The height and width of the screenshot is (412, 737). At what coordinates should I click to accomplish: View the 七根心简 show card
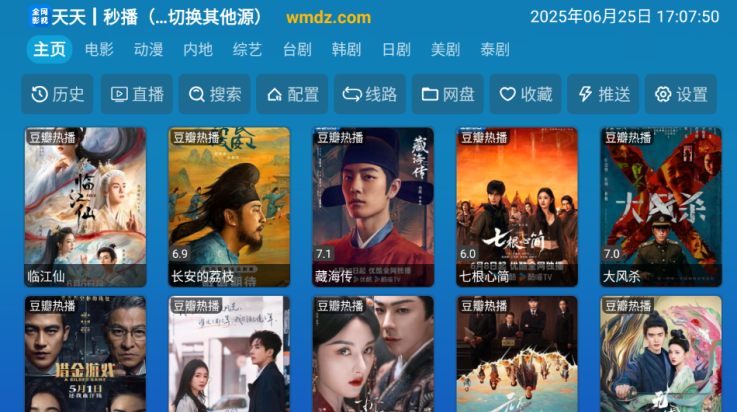(x=517, y=207)
